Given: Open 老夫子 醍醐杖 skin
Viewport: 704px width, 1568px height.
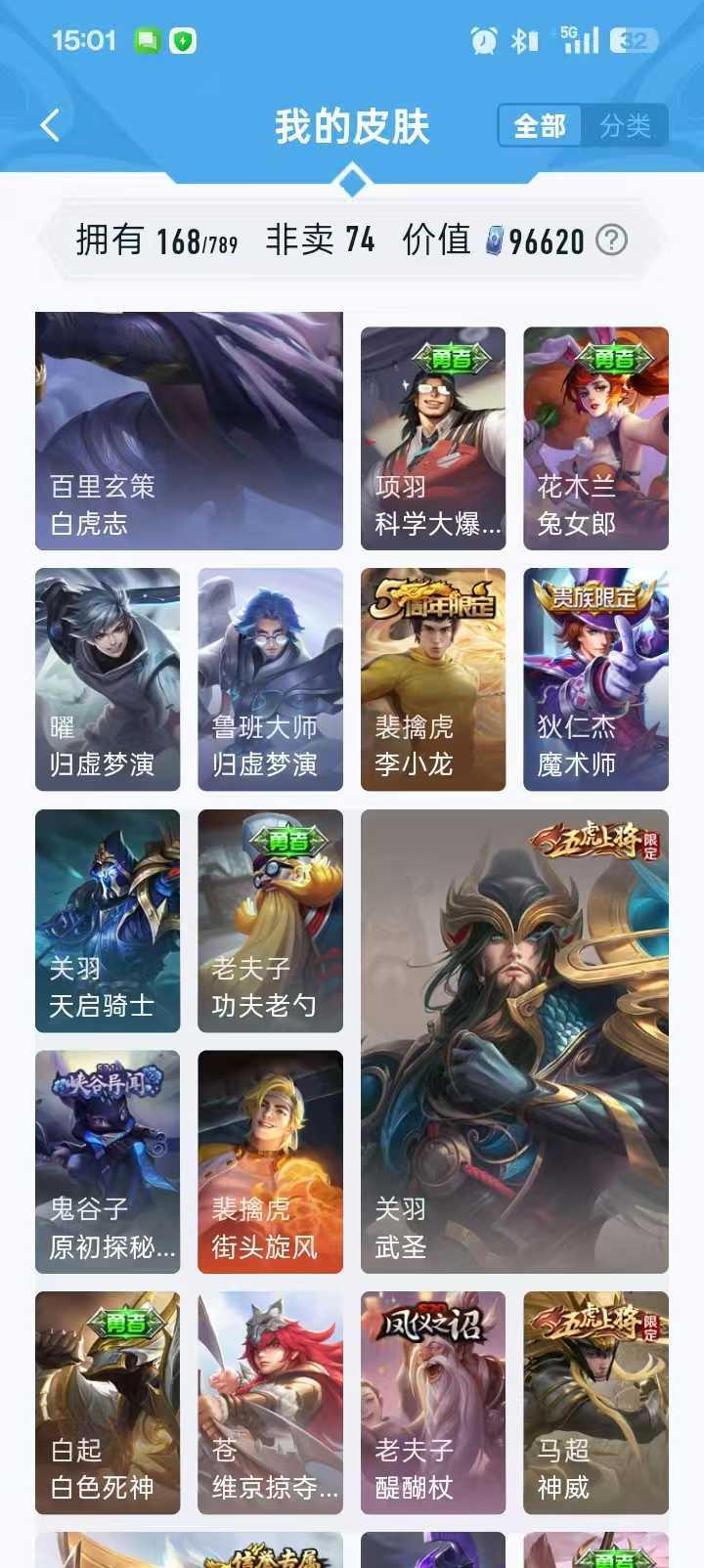Looking at the screenshot, I should [x=433, y=1402].
